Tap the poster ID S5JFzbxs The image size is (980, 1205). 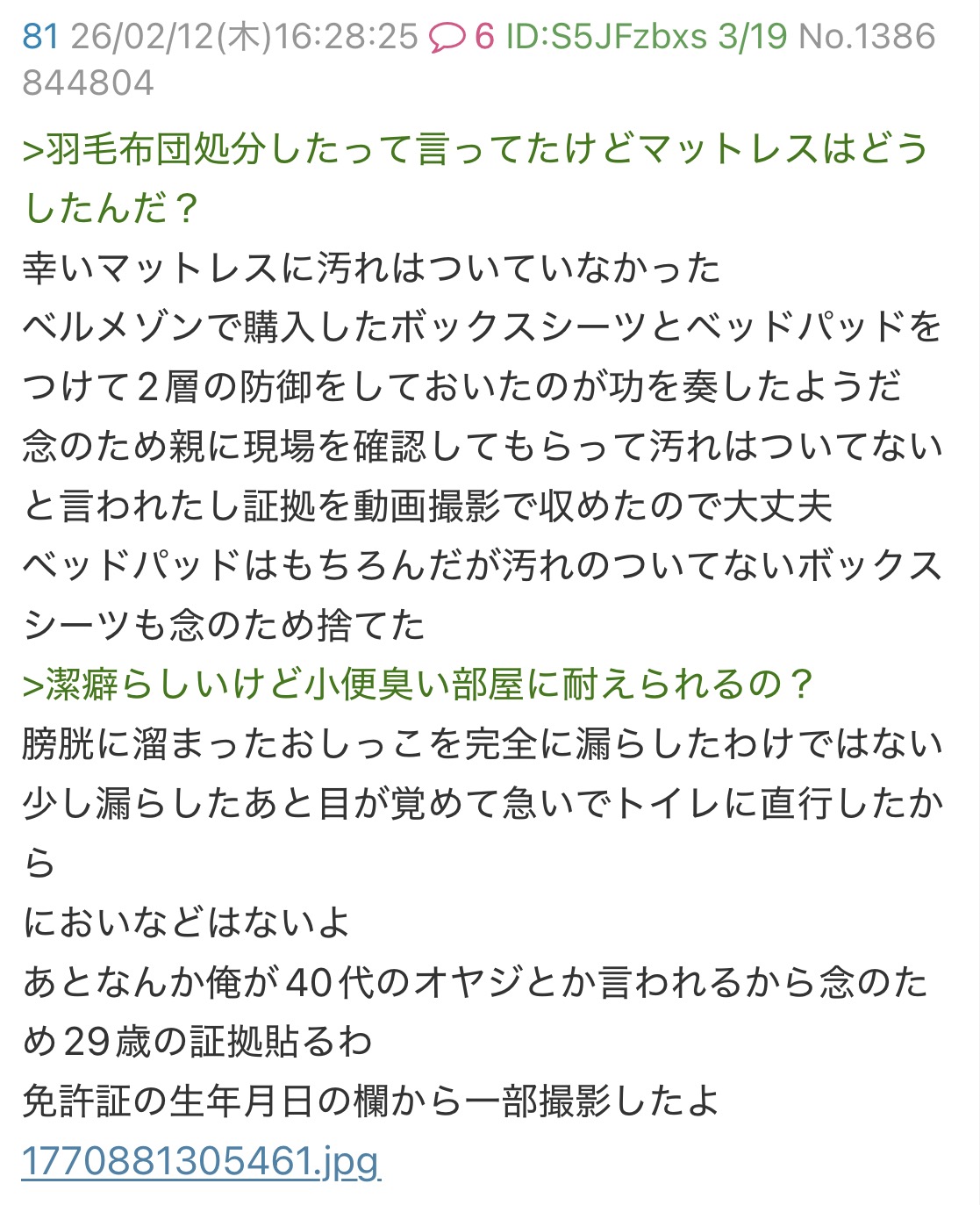606,37
